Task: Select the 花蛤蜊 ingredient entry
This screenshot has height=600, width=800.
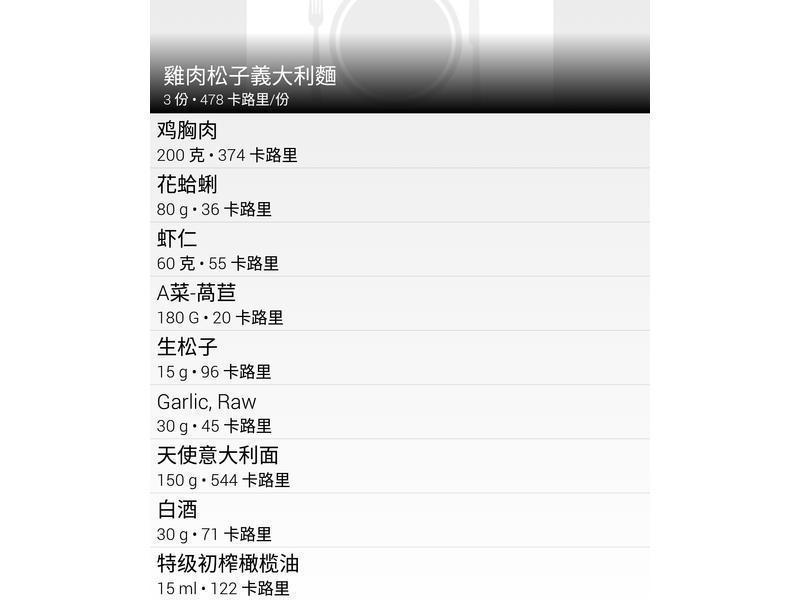Action: 400,195
